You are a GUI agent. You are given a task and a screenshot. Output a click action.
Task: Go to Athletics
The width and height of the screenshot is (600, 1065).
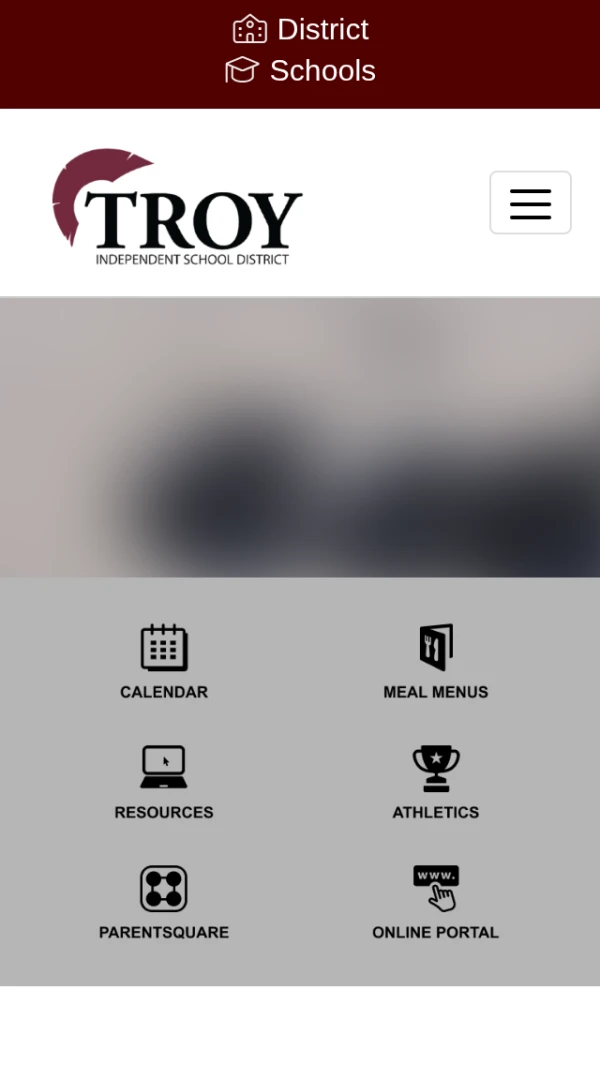point(436,783)
